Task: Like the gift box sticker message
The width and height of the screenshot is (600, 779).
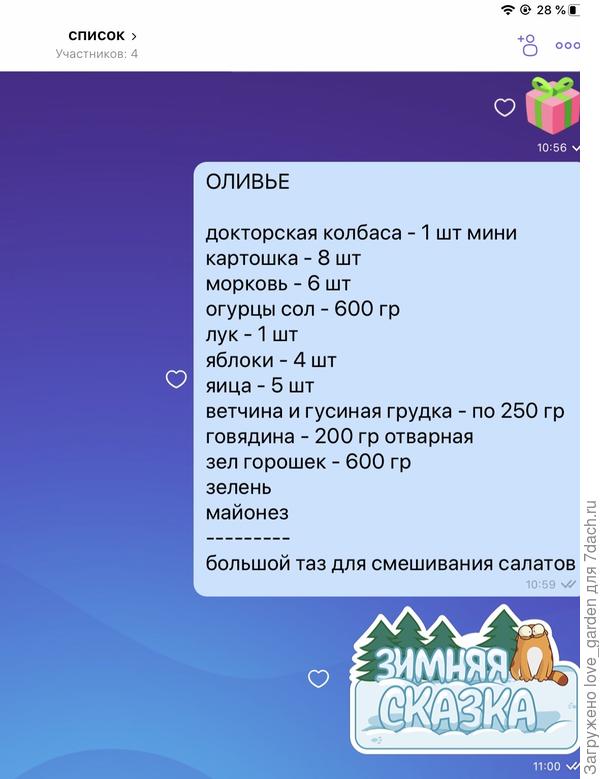Action: [505, 107]
